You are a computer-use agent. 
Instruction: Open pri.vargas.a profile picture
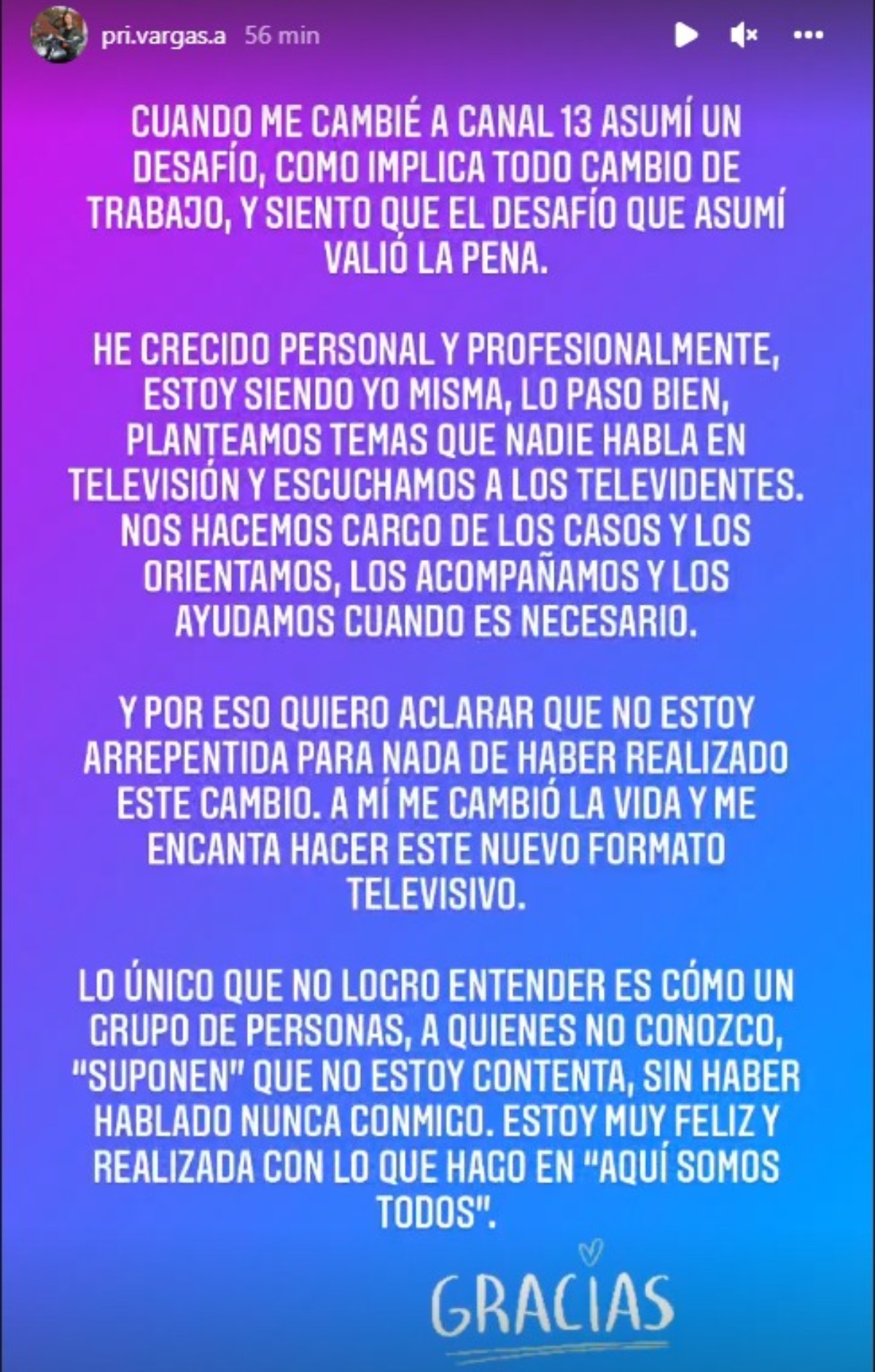coord(54,36)
